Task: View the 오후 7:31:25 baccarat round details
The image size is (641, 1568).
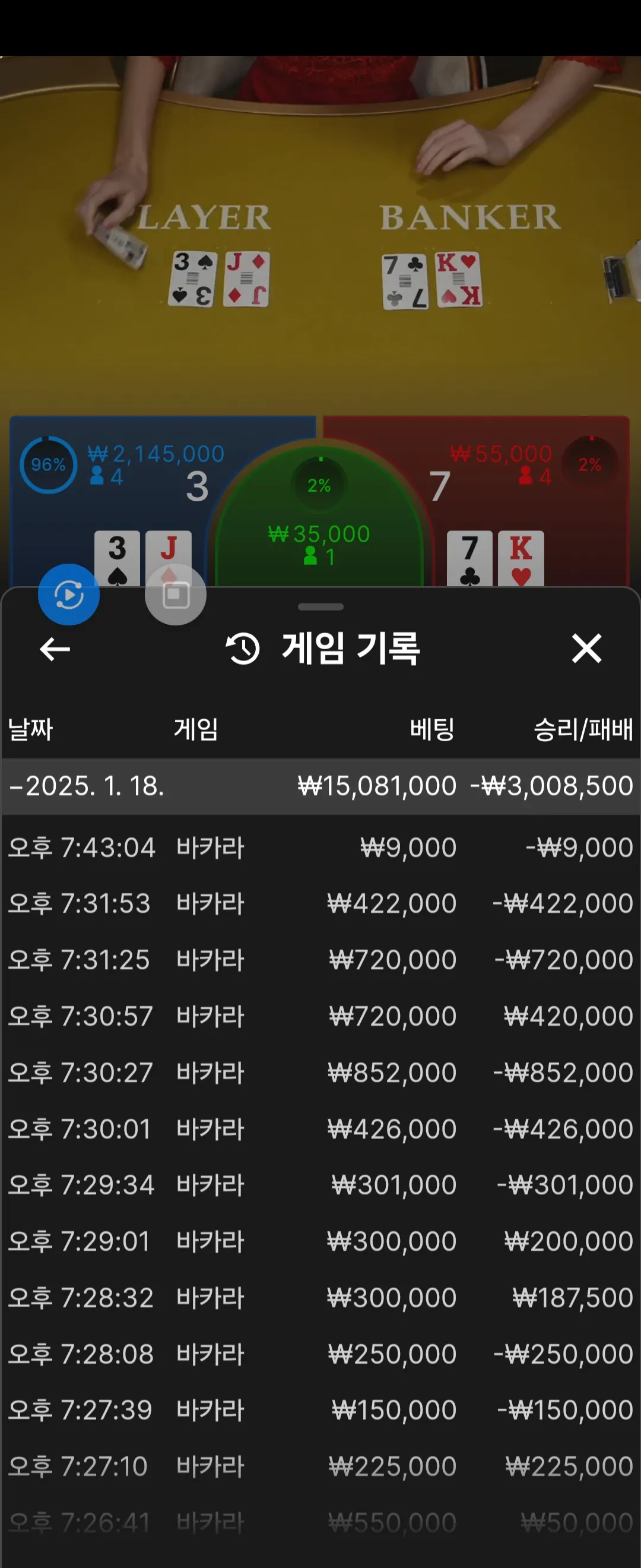Action: (320, 960)
